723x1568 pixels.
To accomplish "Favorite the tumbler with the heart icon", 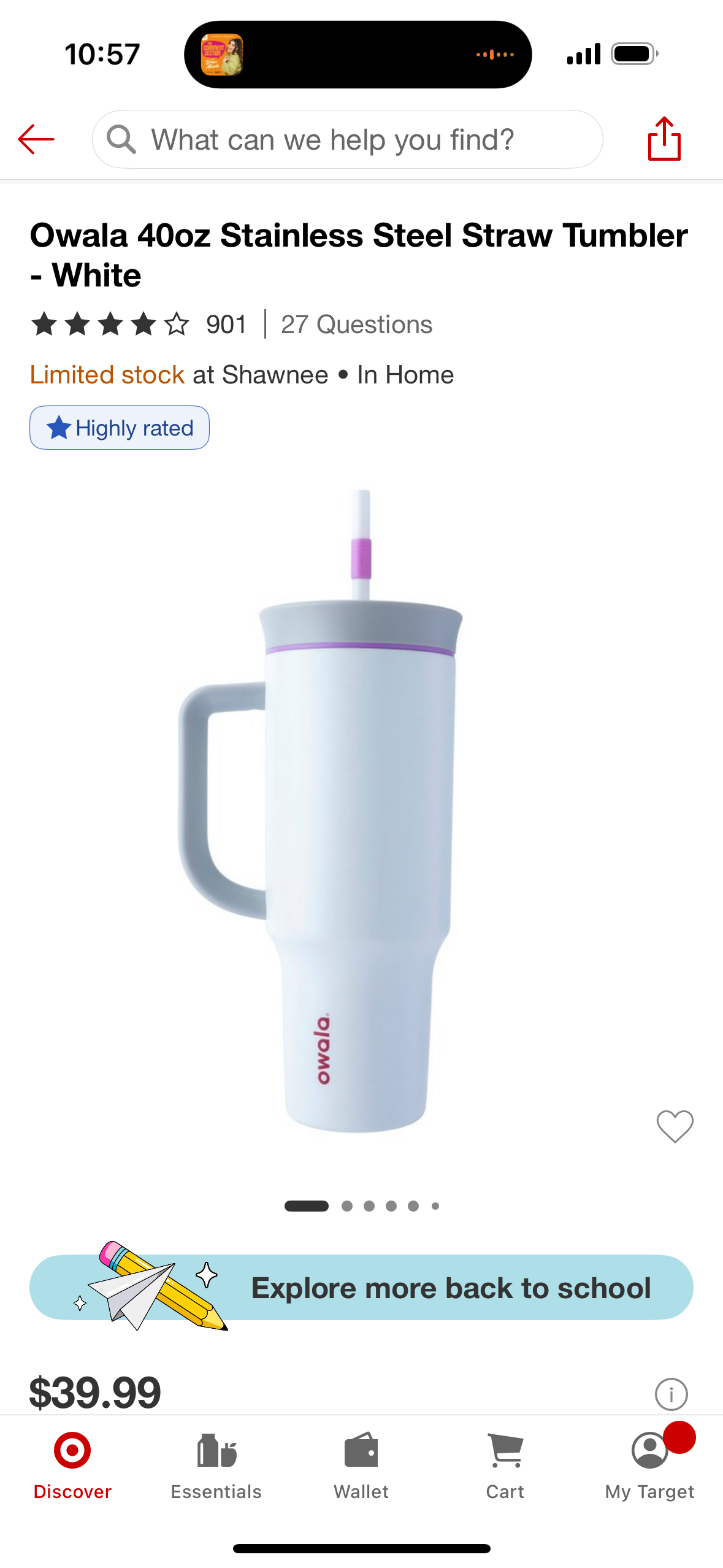I will tap(675, 1126).
